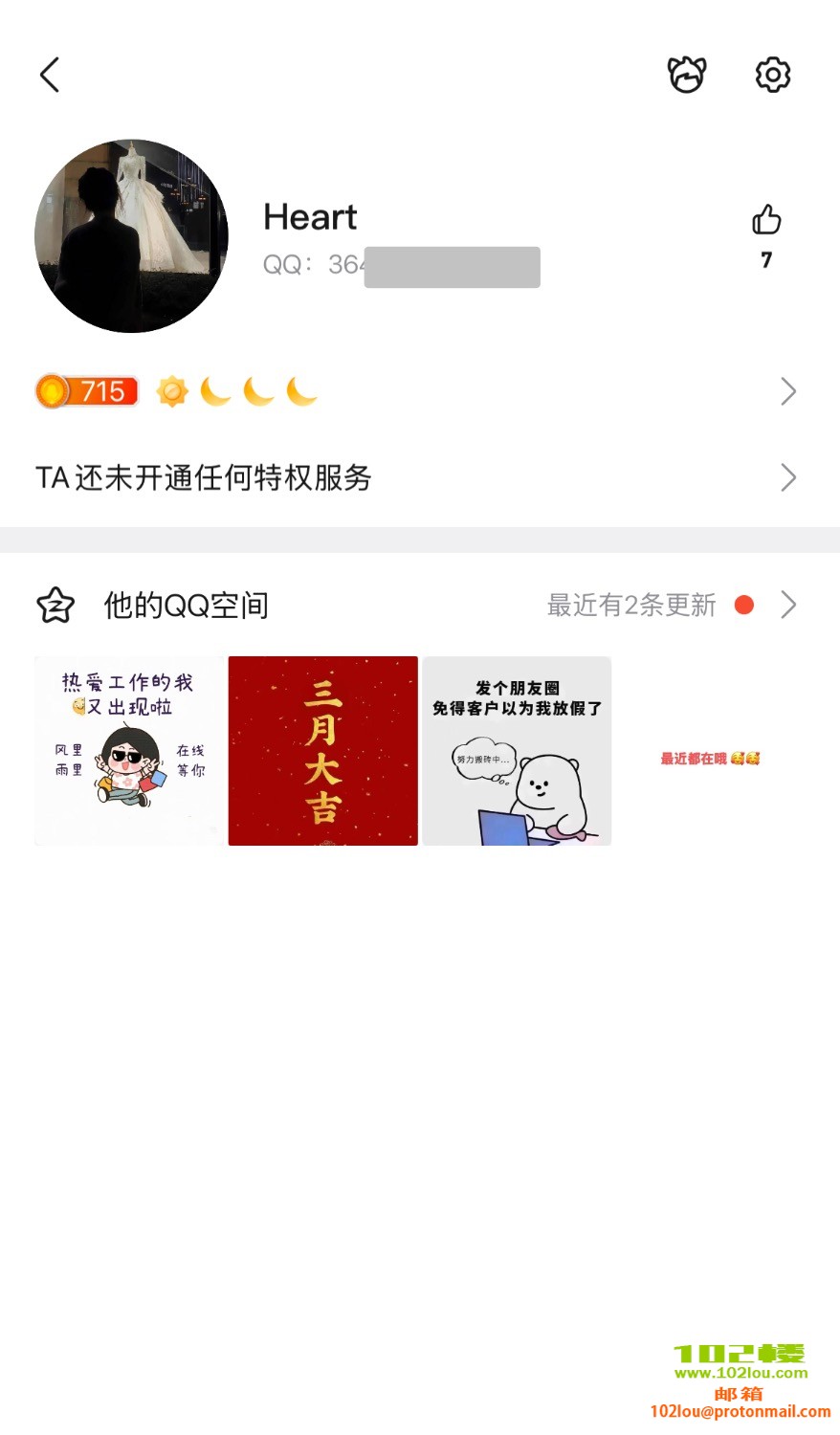Screen dimensions: 840x1435
Task: Open the settings gear
Action: pyautogui.click(x=772, y=75)
